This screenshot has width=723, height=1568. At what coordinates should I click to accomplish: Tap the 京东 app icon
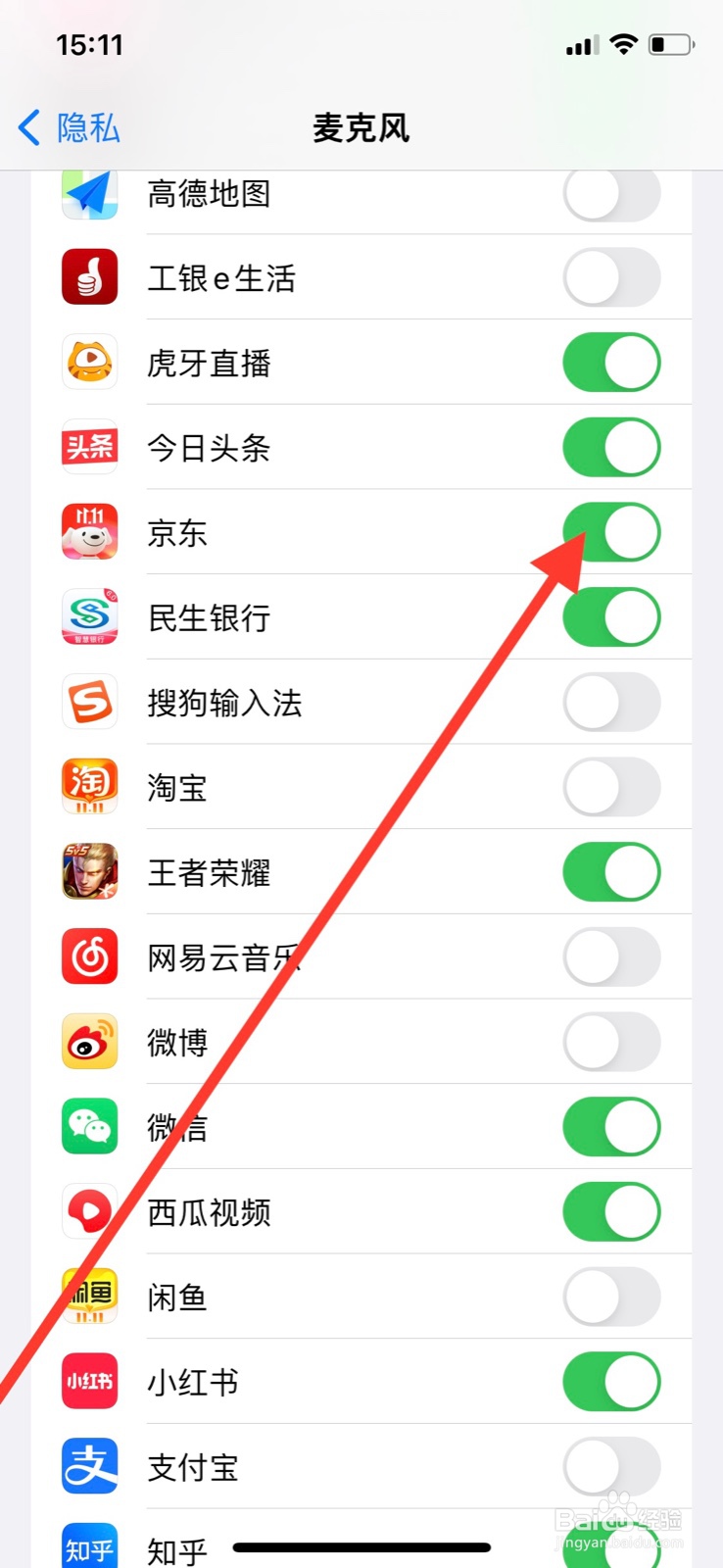coord(89,531)
